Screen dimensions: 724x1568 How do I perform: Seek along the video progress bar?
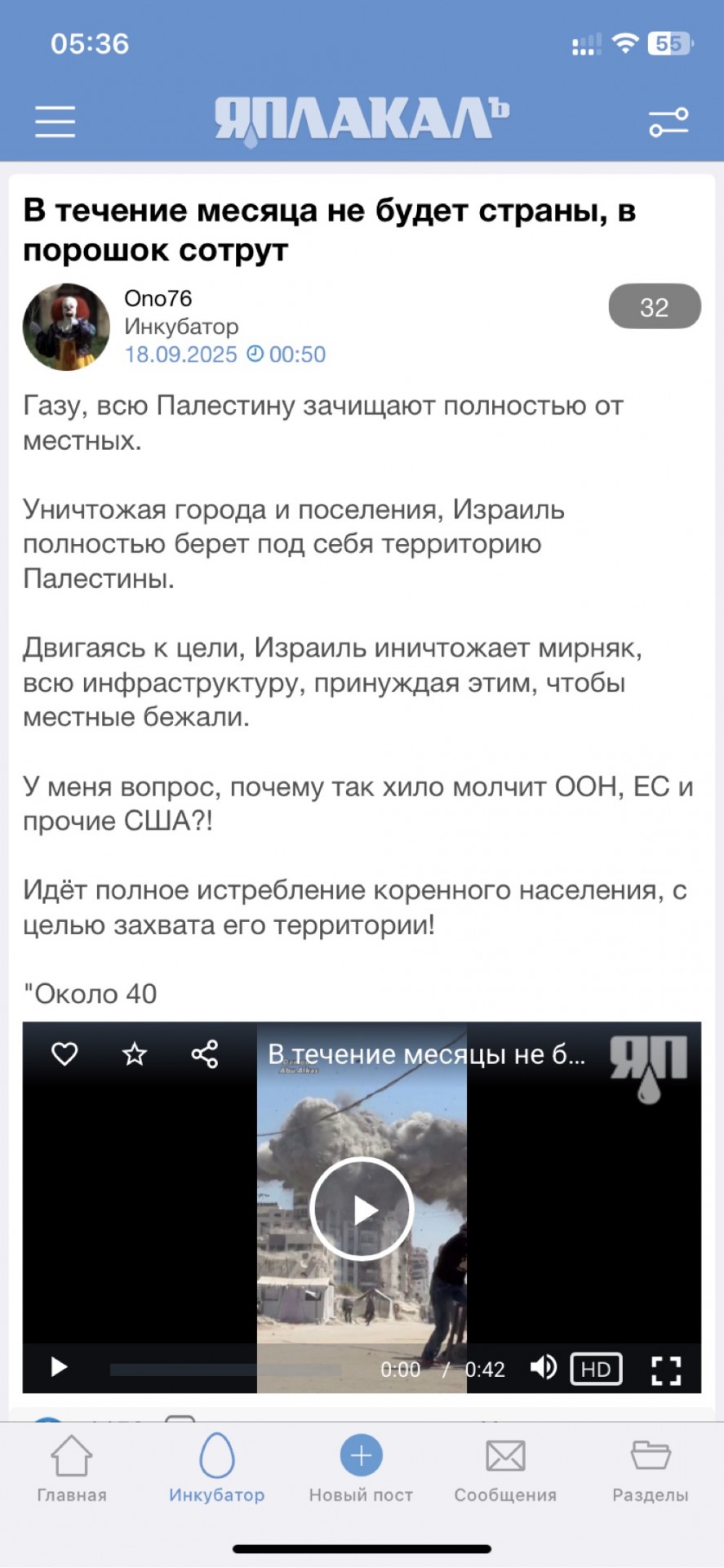pyautogui.click(x=225, y=1370)
